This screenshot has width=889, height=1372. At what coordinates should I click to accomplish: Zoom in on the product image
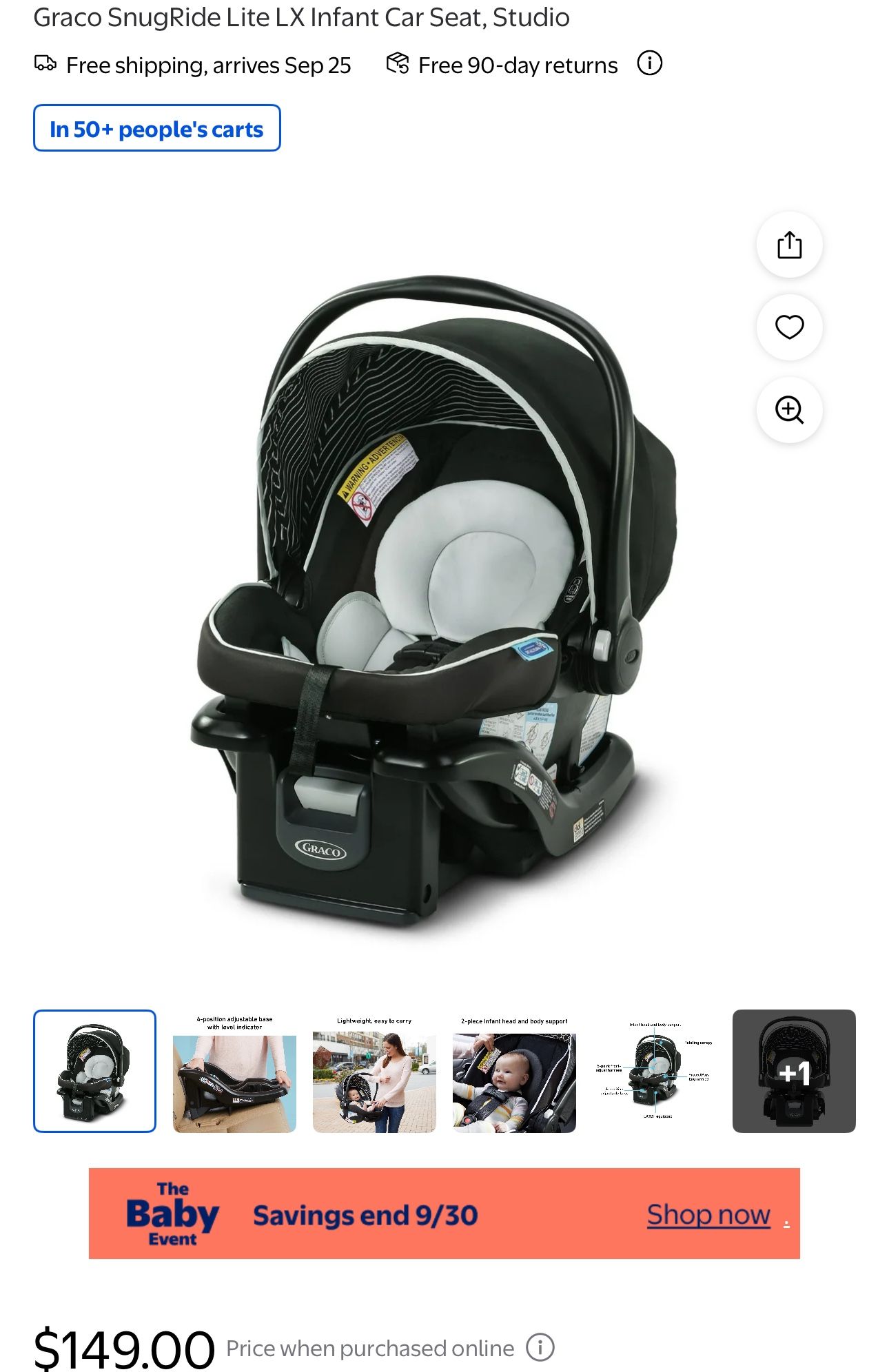[x=789, y=410]
